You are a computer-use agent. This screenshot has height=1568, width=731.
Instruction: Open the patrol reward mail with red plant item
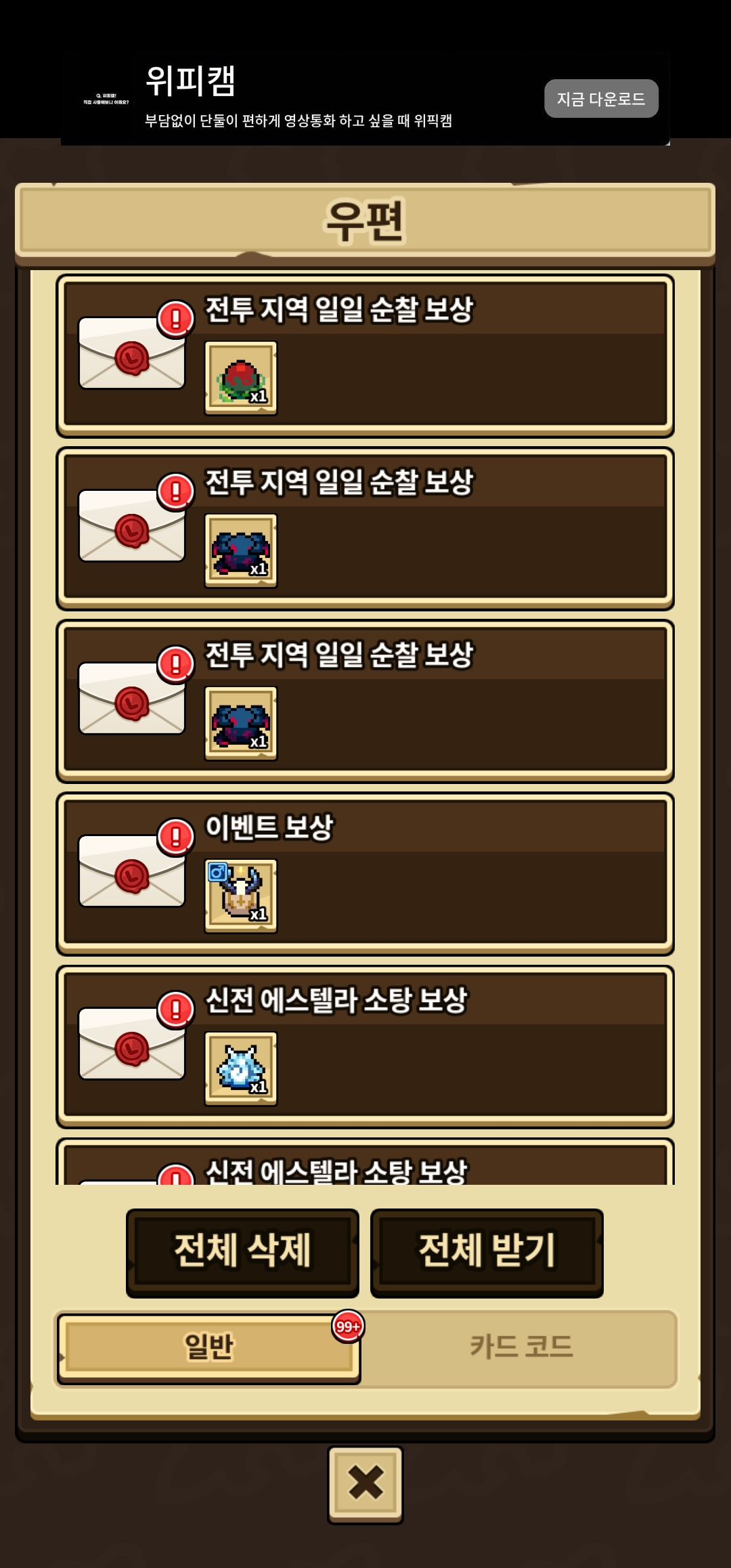(x=365, y=355)
